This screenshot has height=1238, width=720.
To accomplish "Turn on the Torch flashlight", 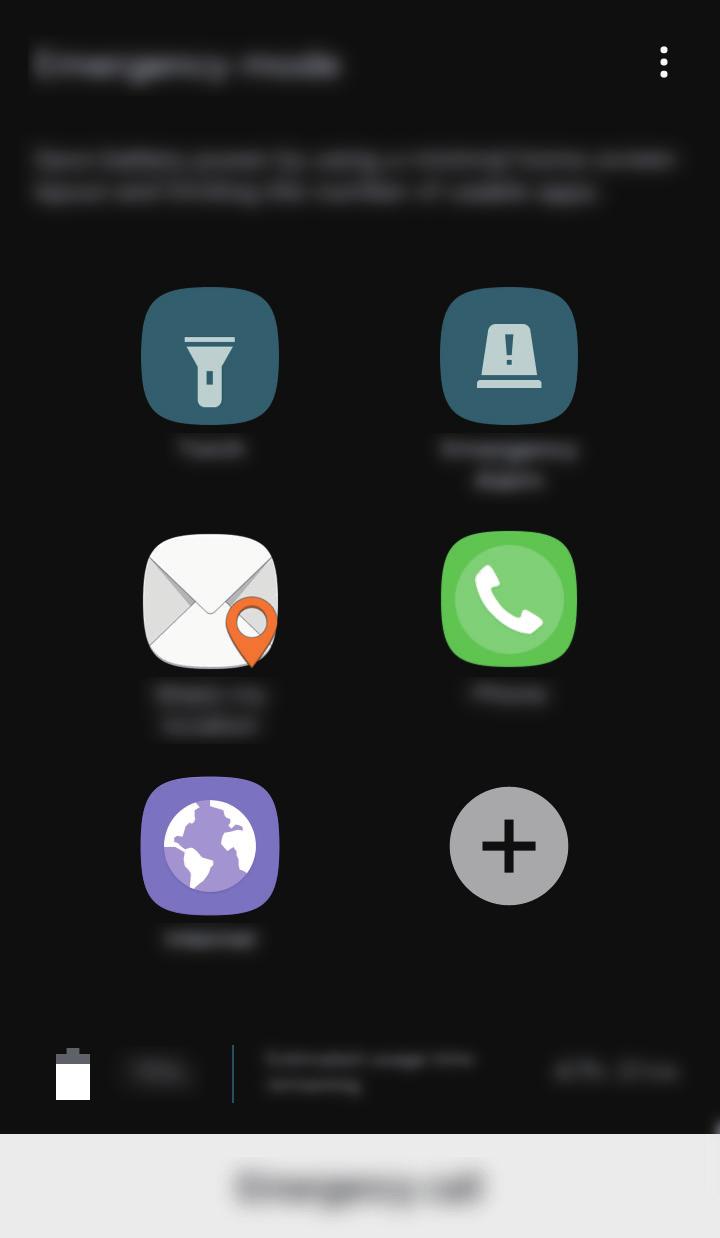I will (210, 356).
